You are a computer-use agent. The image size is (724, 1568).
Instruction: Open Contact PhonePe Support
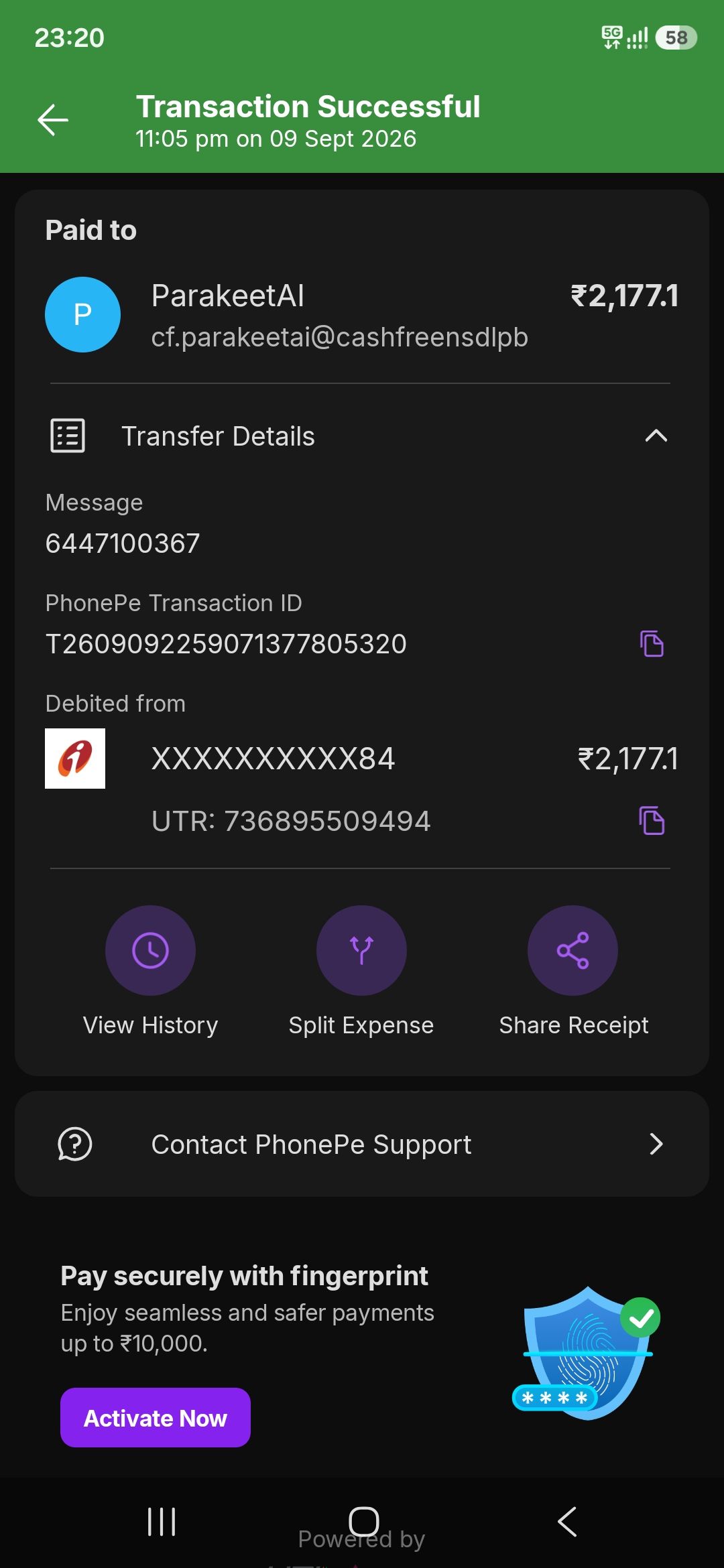(x=362, y=1144)
